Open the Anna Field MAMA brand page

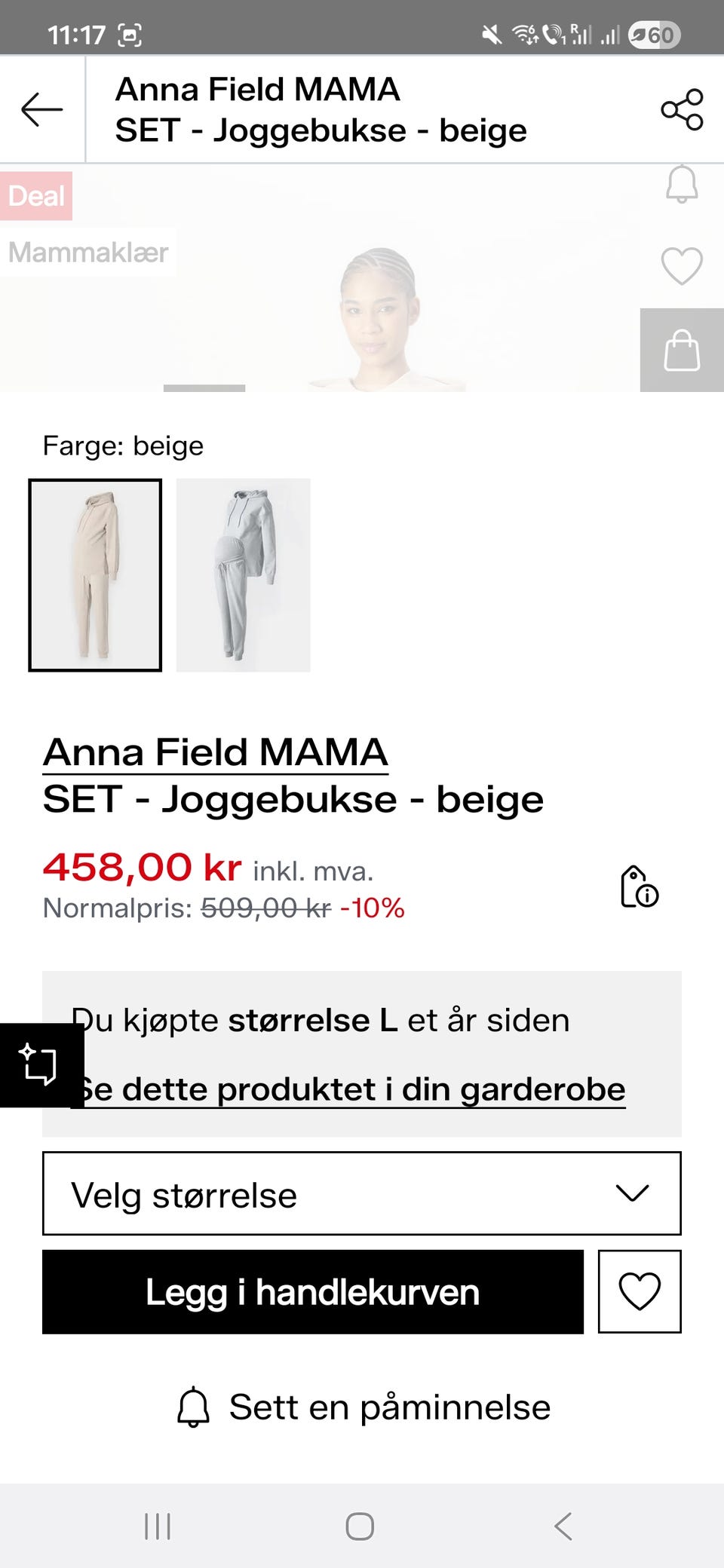tap(216, 752)
